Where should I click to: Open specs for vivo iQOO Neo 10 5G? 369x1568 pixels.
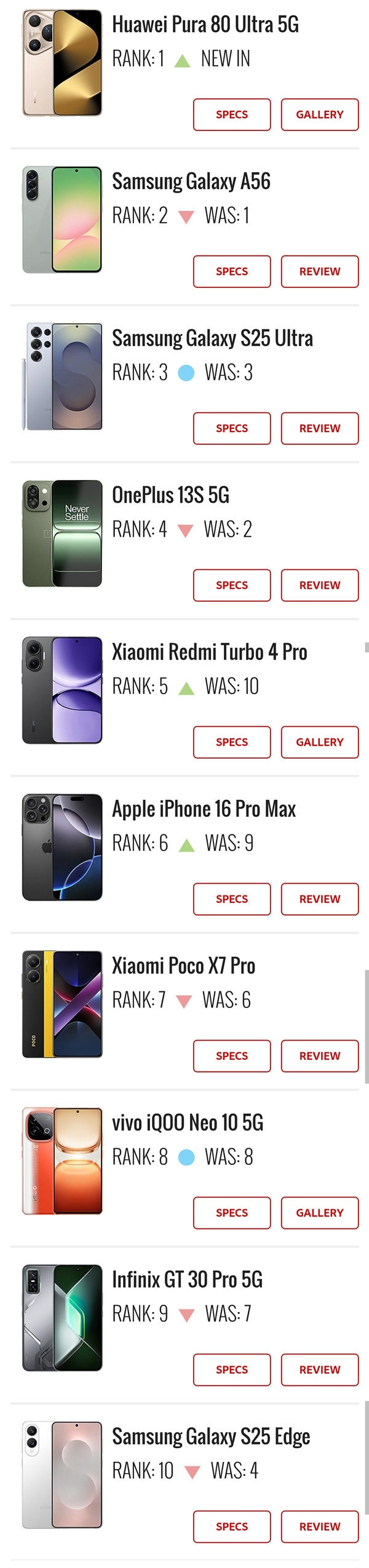point(232,1213)
